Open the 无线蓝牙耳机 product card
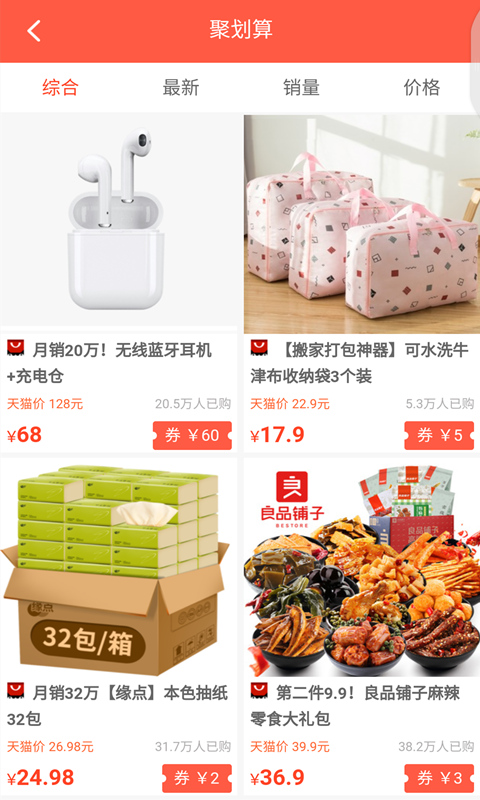480x800 pixels. pos(119,284)
